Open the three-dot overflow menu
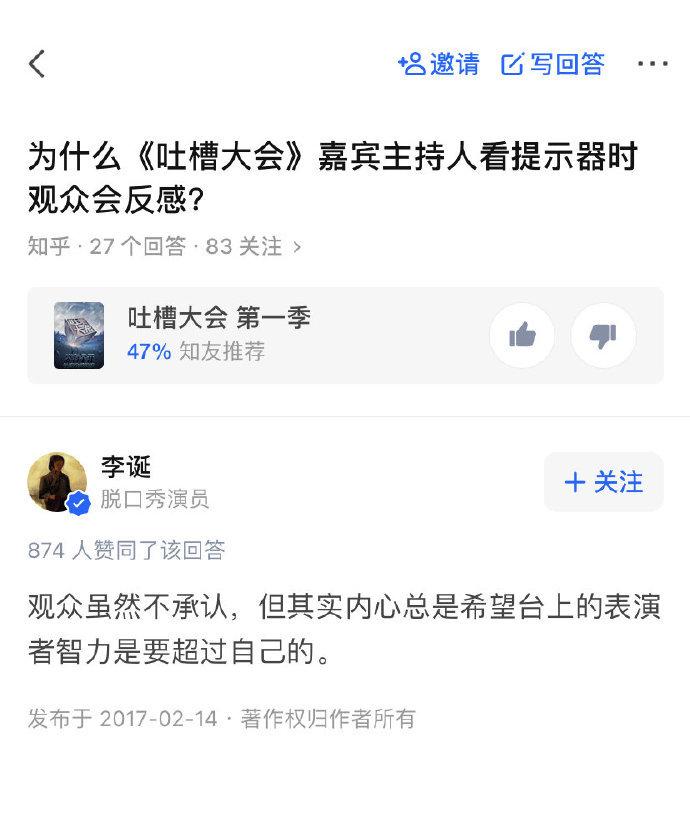This screenshot has width=690, height=830. point(652,64)
